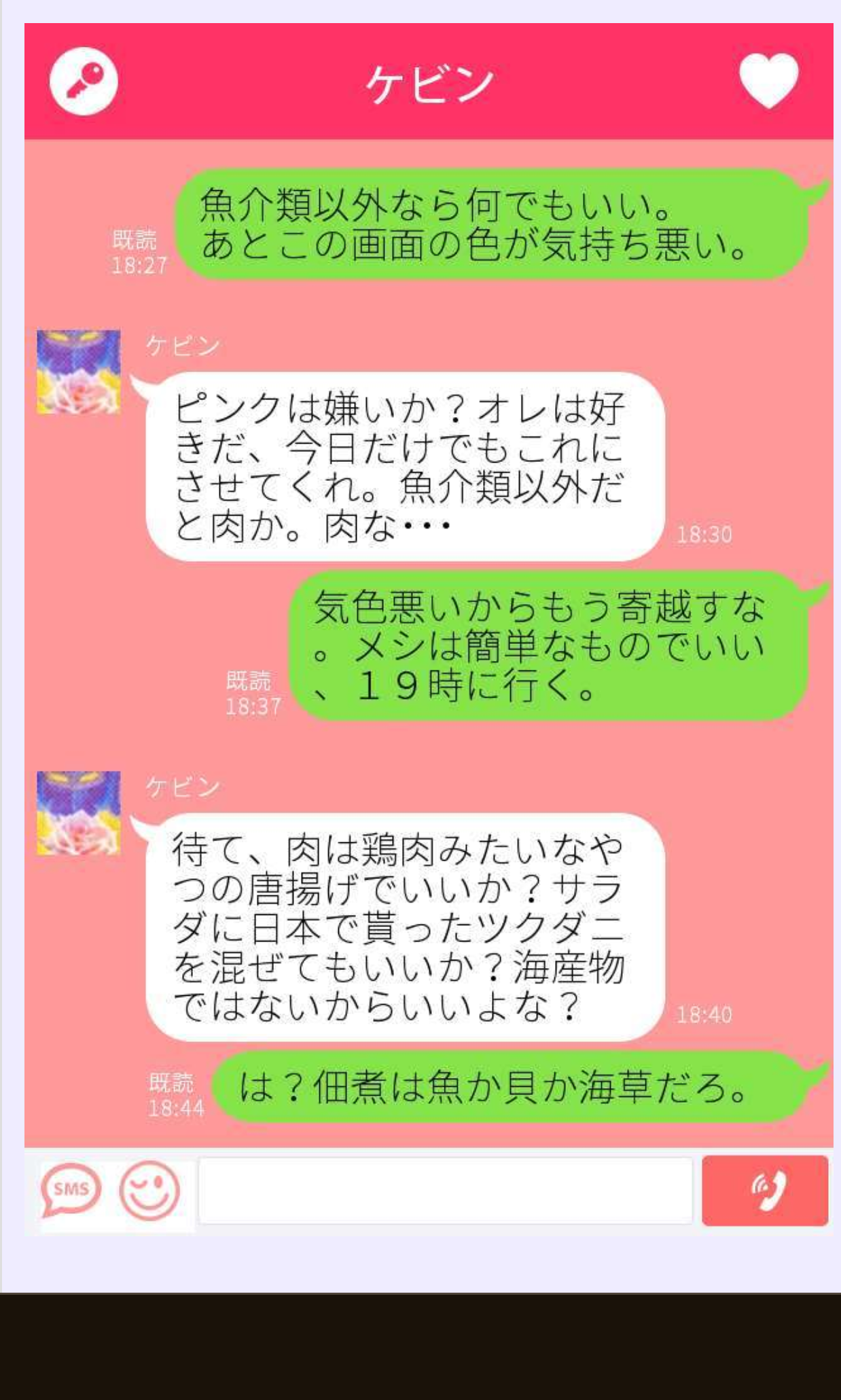The image size is (841, 1400).
Task: Tap the key icon in the header
Action: (x=84, y=82)
